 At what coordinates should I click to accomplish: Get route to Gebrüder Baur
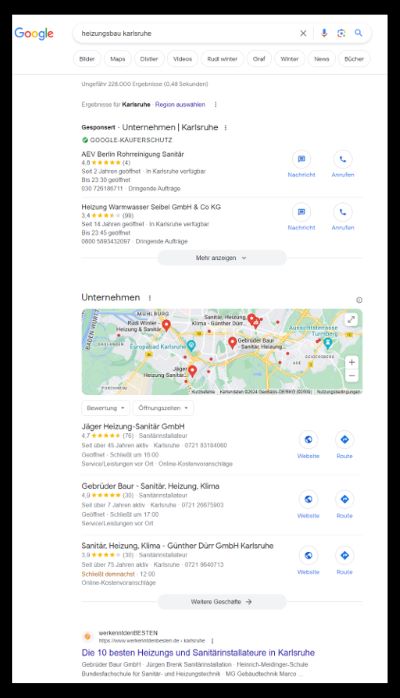click(344, 505)
